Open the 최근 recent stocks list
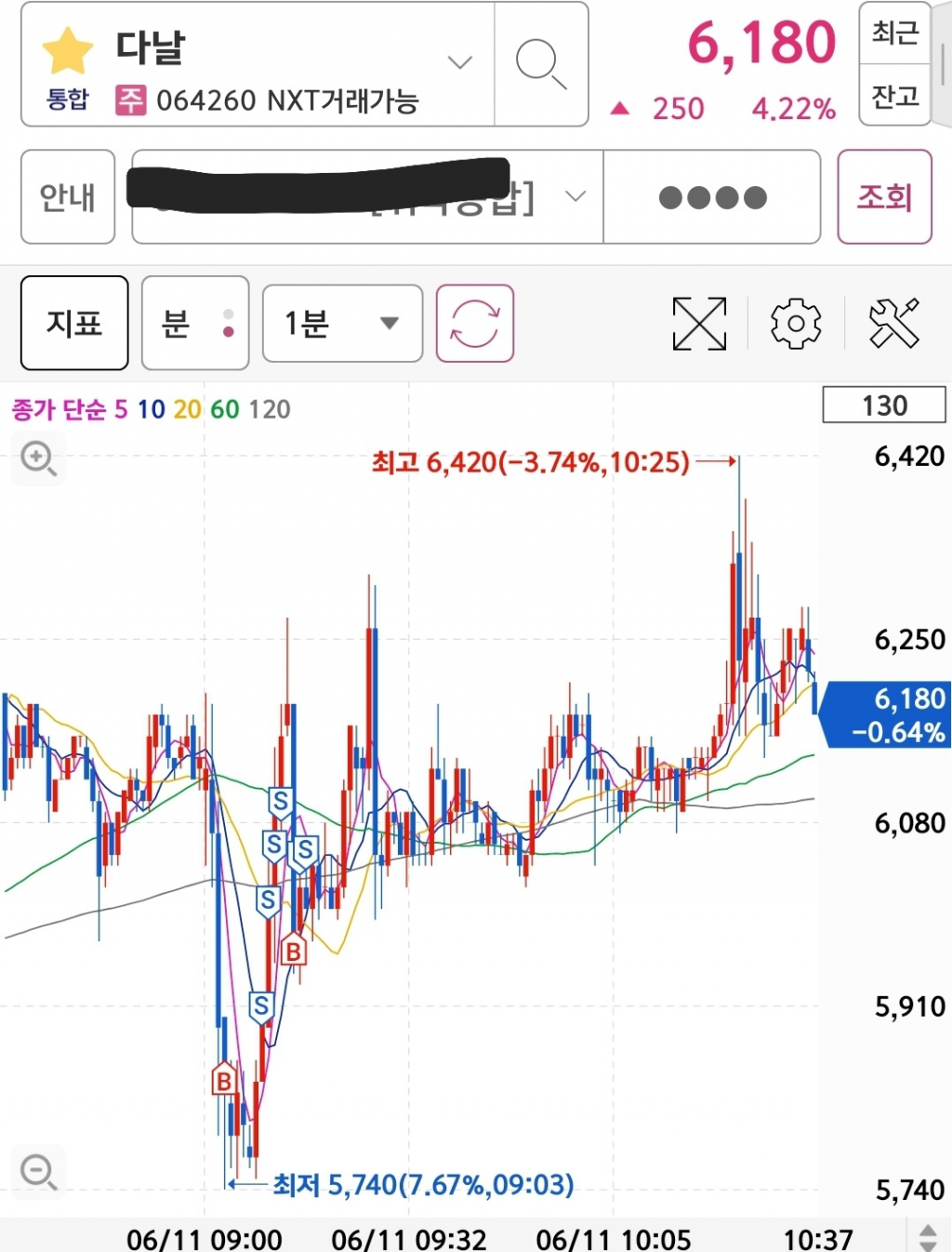This screenshot has width=952, height=1252. pos(895,33)
